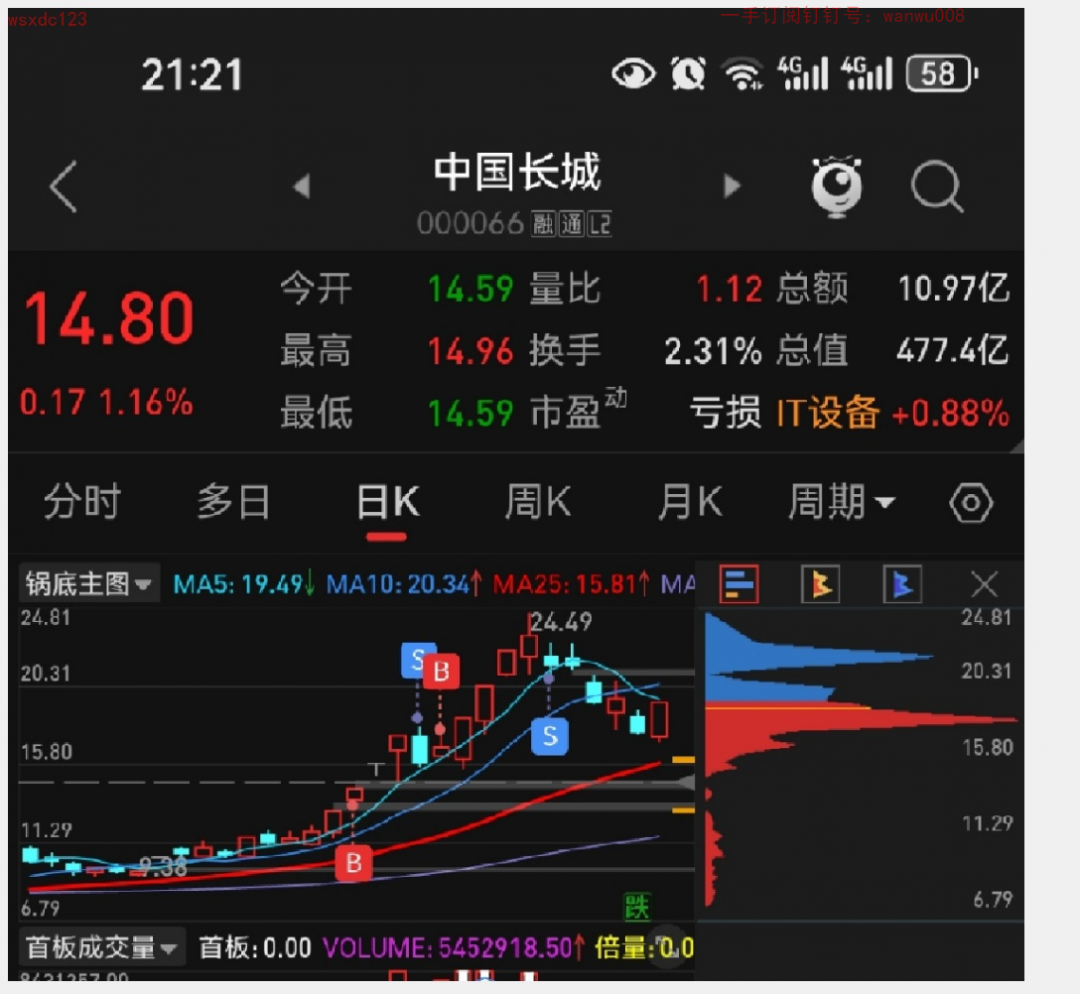Switch to the previous stock with left triangle
1080x994 pixels.
pyautogui.click(x=301, y=186)
